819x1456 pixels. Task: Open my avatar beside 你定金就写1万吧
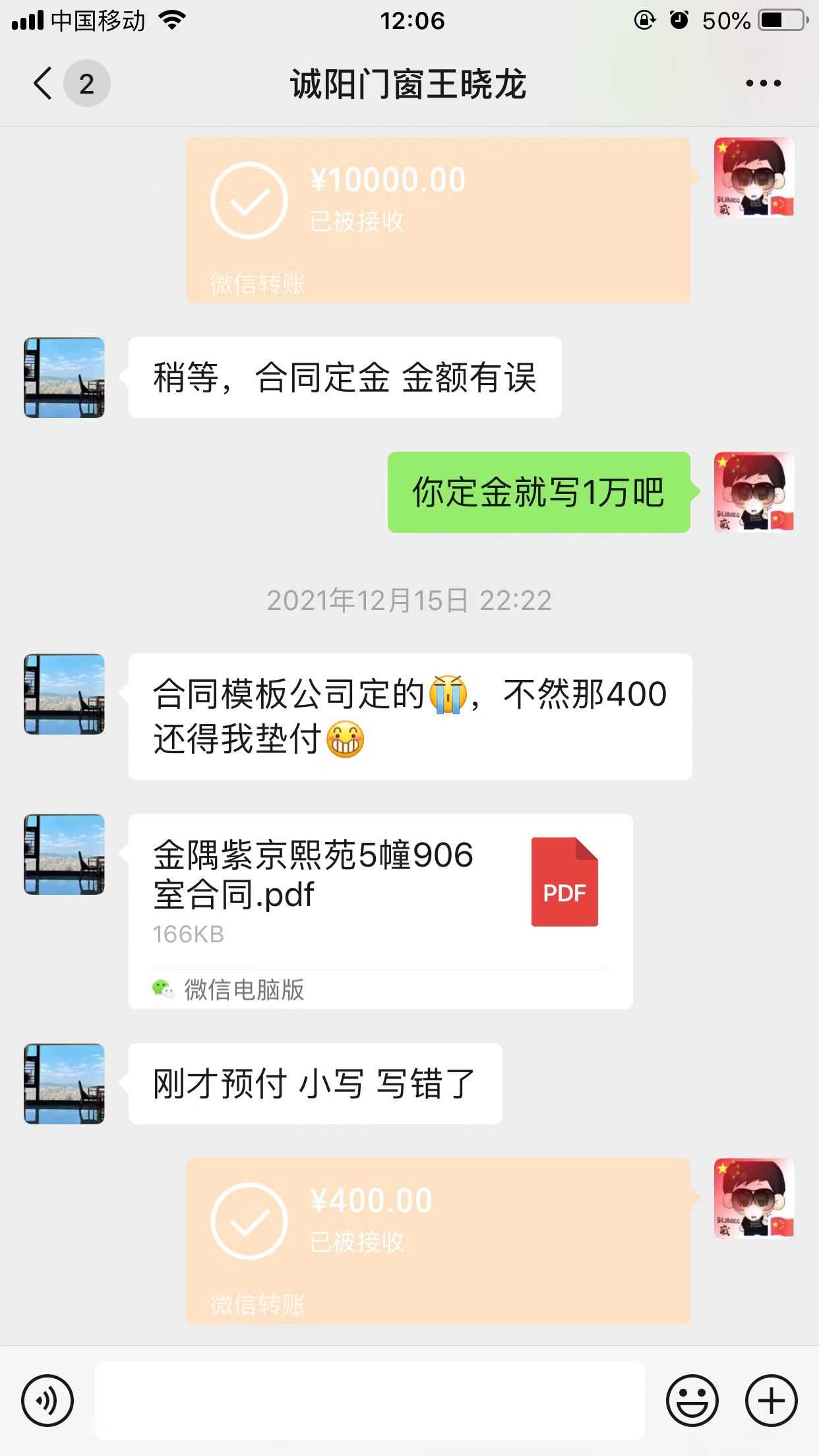click(754, 492)
